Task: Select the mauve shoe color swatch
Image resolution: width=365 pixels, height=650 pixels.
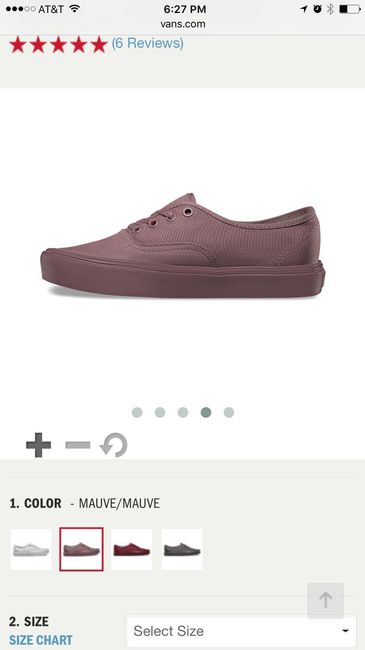Action: tap(81, 549)
